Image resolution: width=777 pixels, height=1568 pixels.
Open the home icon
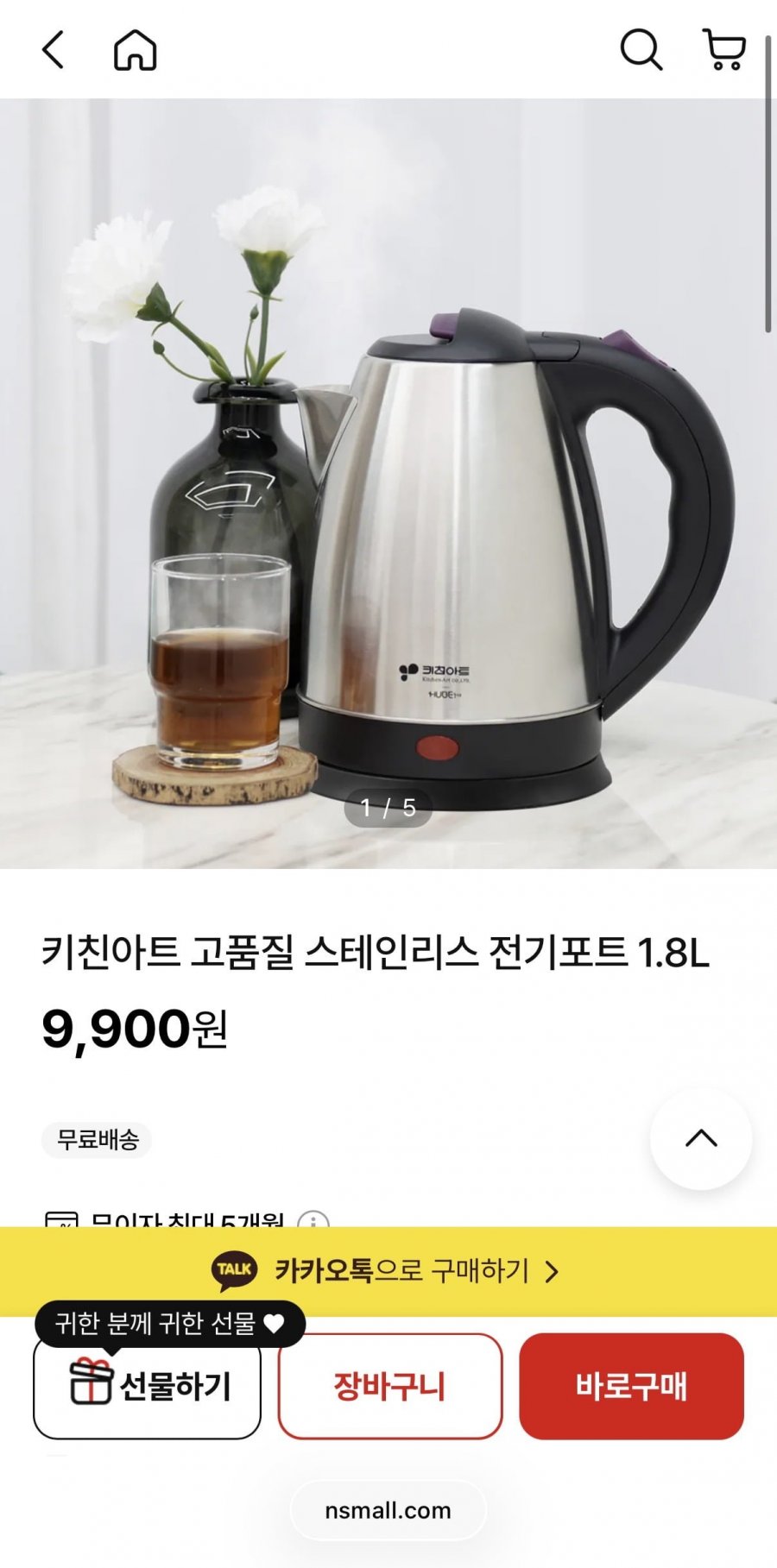click(x=136, y=50)
